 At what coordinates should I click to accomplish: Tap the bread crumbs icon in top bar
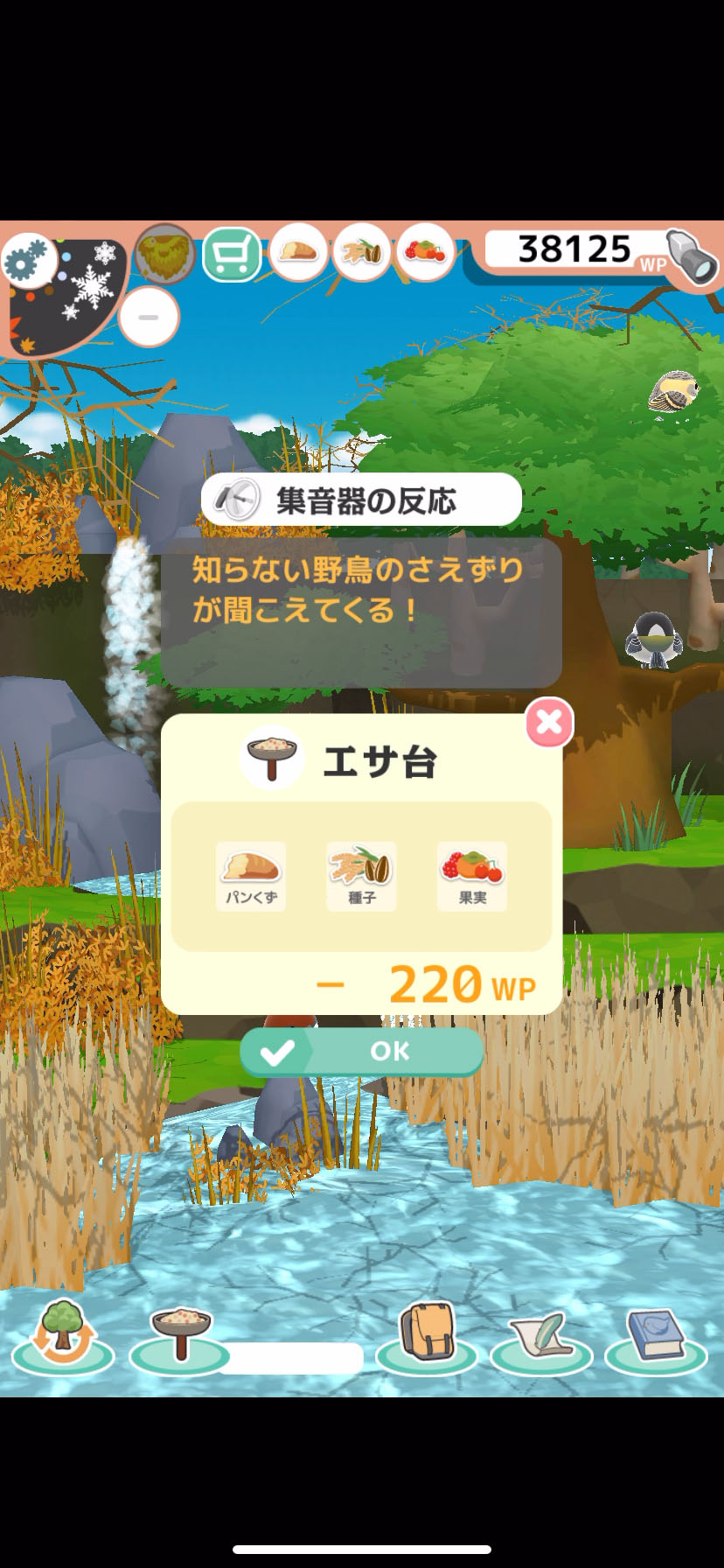coord(298,252)
